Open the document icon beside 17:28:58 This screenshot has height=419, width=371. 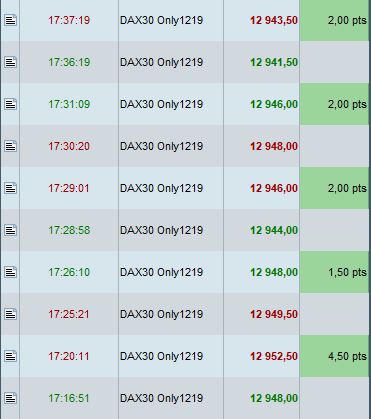point(10,230)
